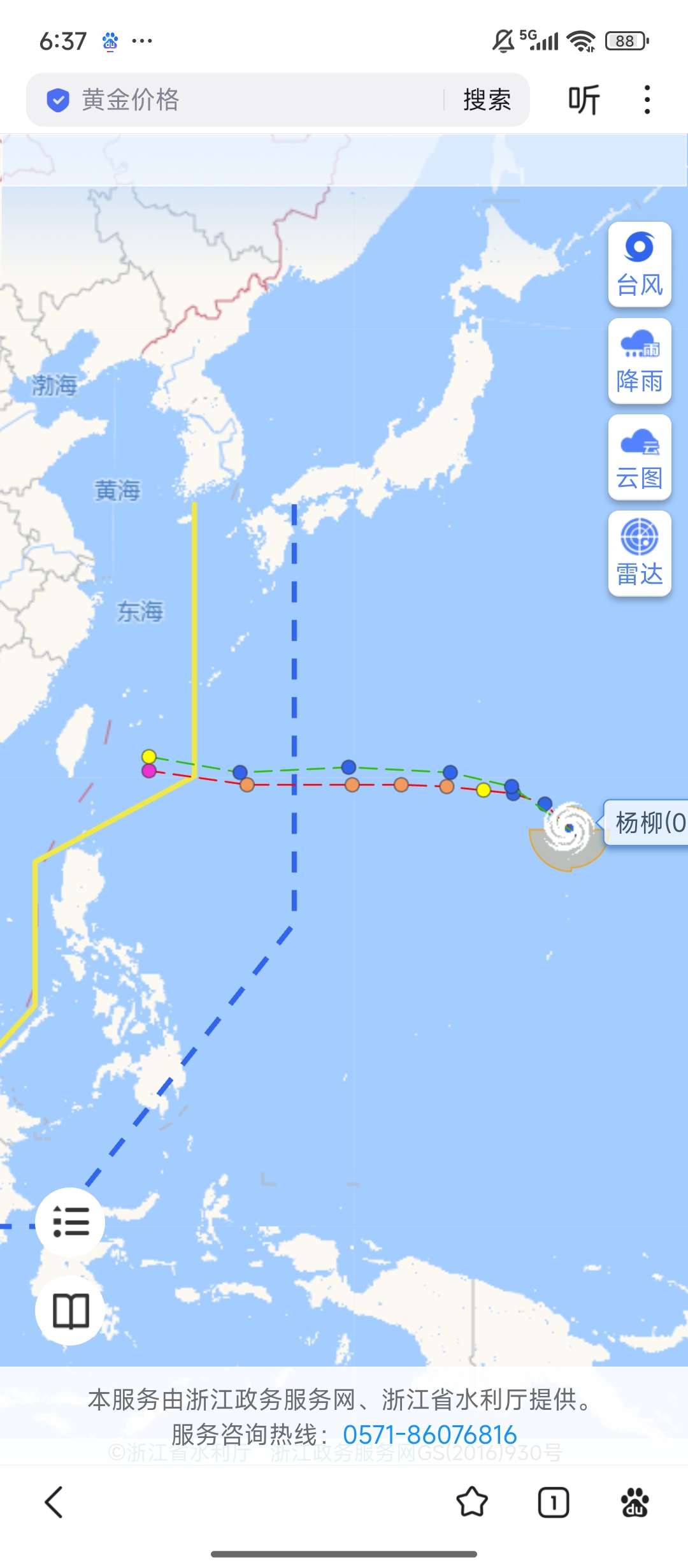Show the 降雨 rainfall layer
688x1568 pixels.
point(640,361)
